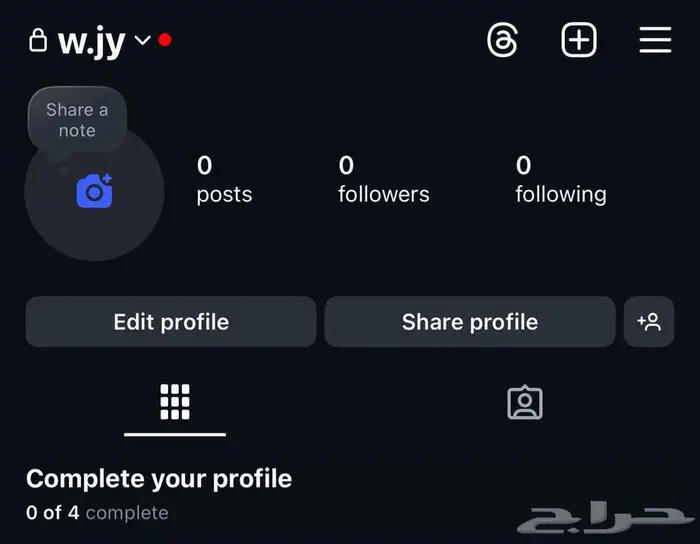This screenshot has width=700, height=544.
Task: Switch to the tagged photos tab
Action: 524,402
